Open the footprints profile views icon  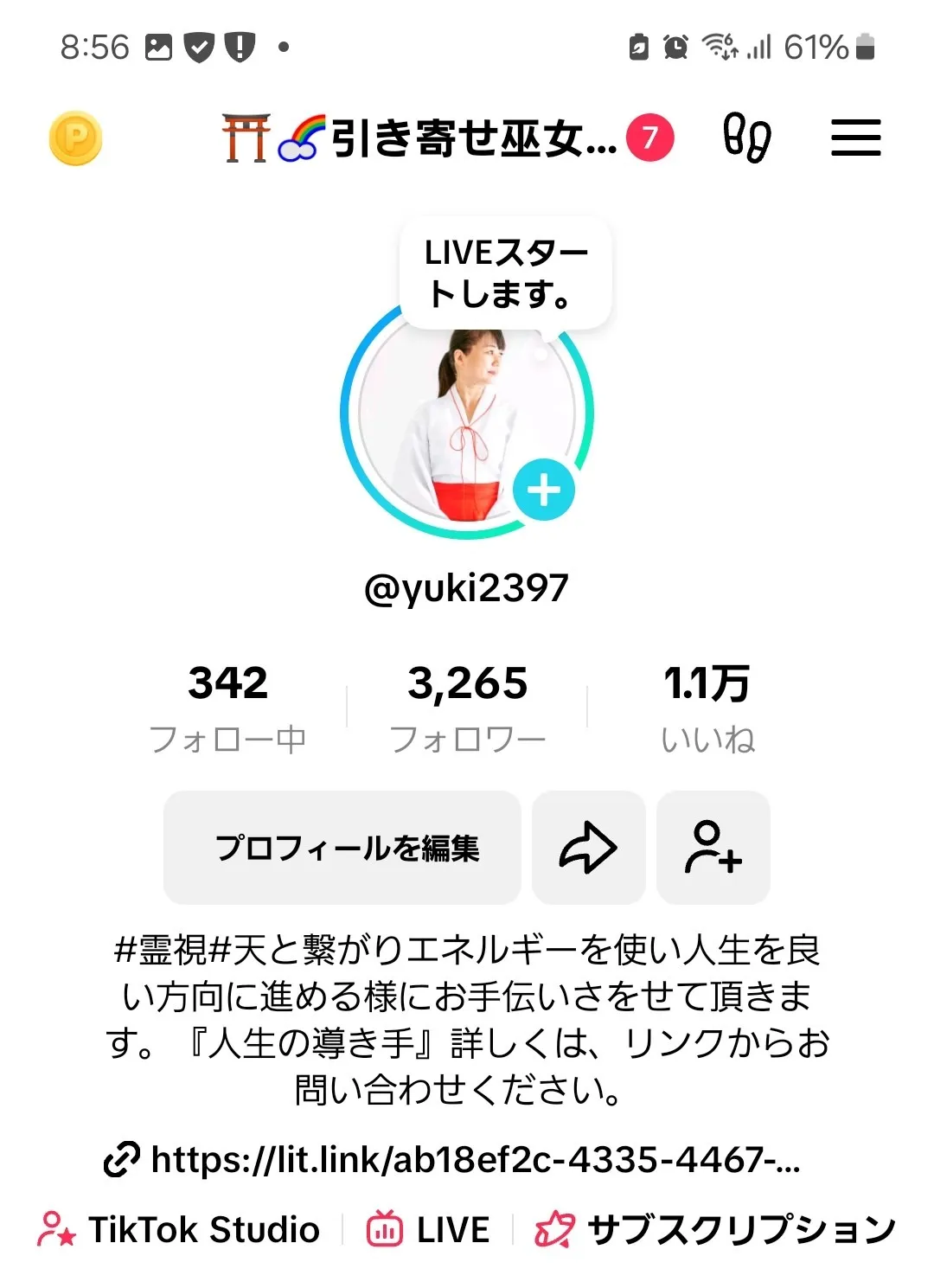(746, 138)
